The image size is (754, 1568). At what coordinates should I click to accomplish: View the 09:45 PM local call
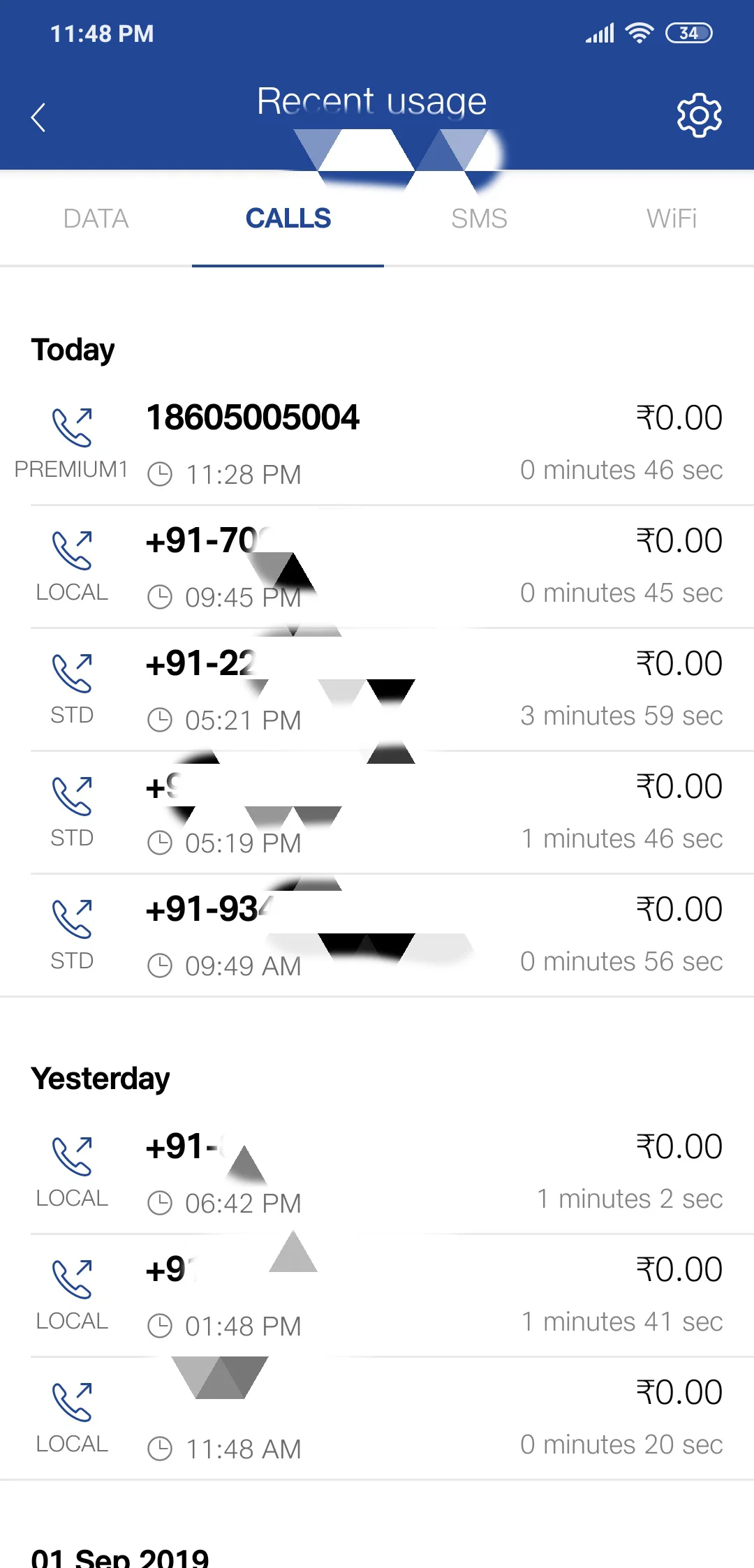(x=377, y=566)
